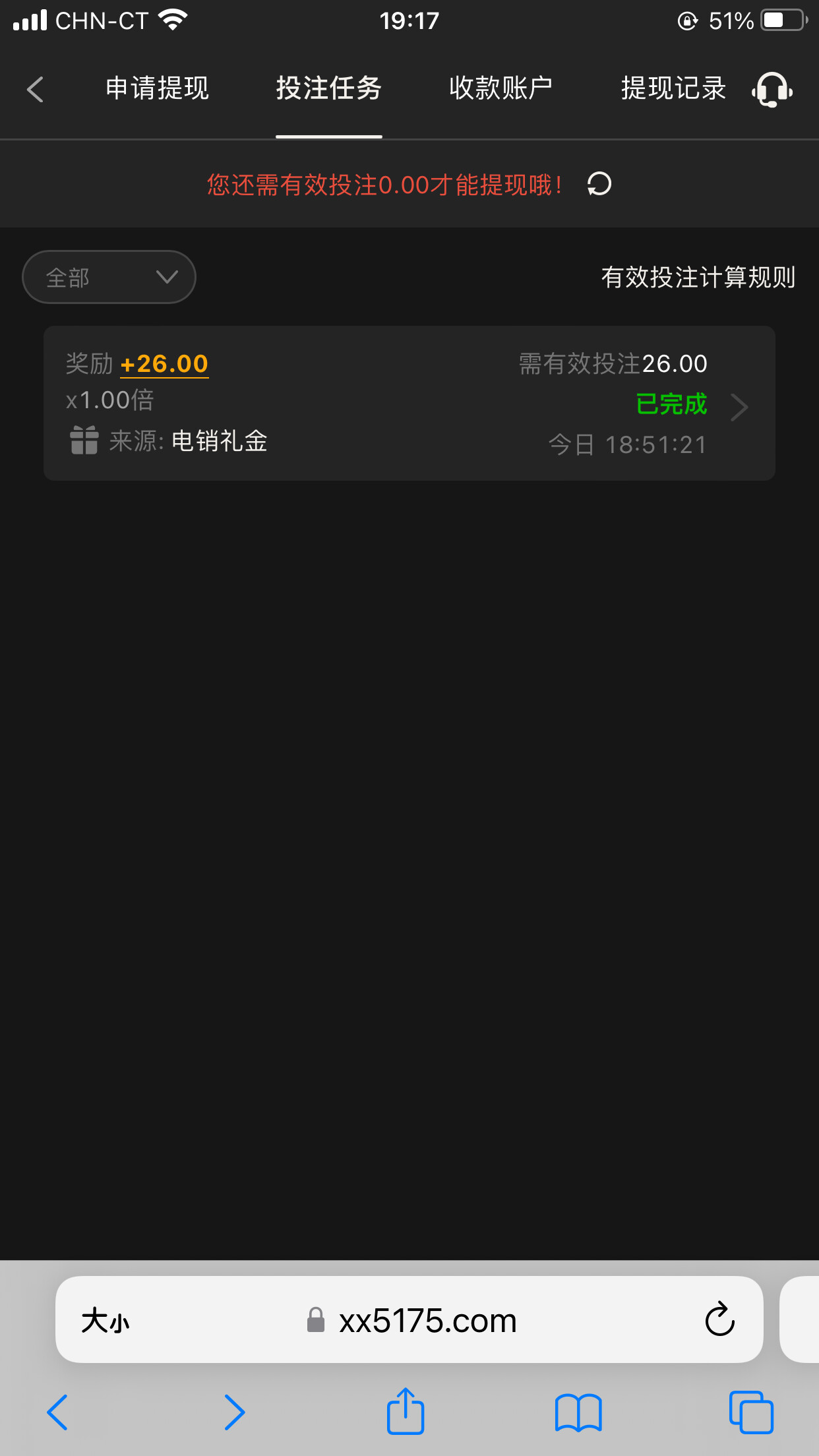Open 有效投注计算规则 rules
This screenshot has height=1456, width=819.
pyautogui.click(x=698, y=278)
